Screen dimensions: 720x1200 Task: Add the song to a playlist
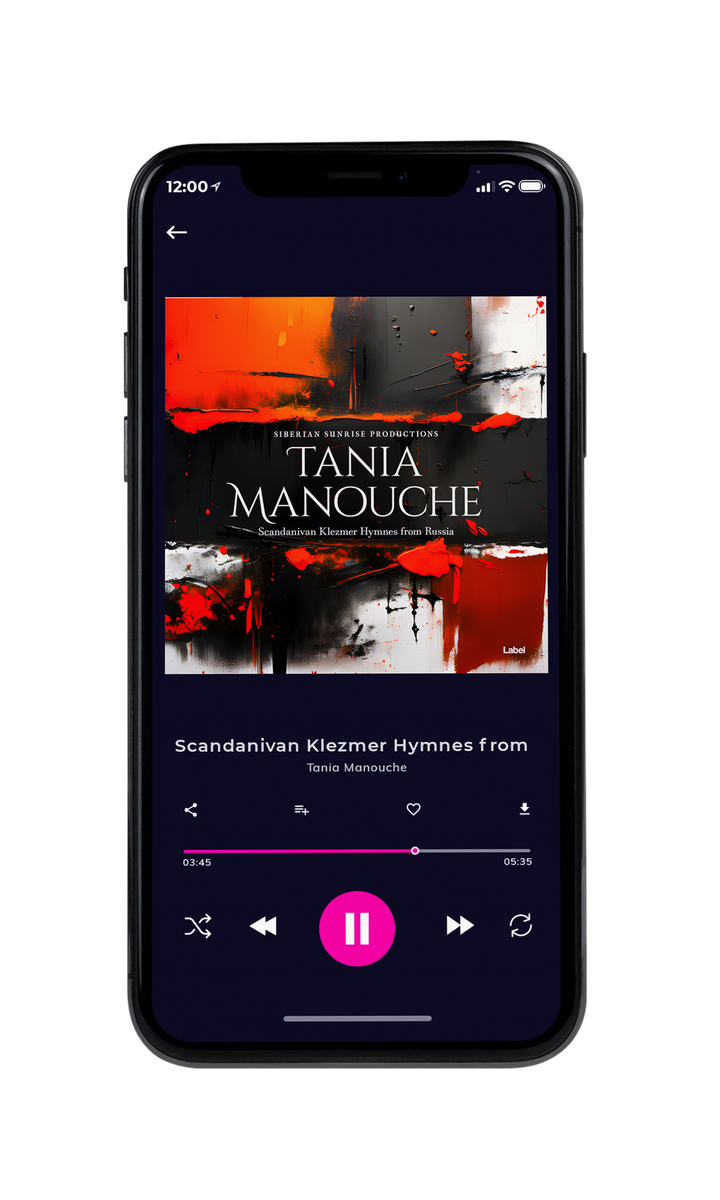coord(301,810)
